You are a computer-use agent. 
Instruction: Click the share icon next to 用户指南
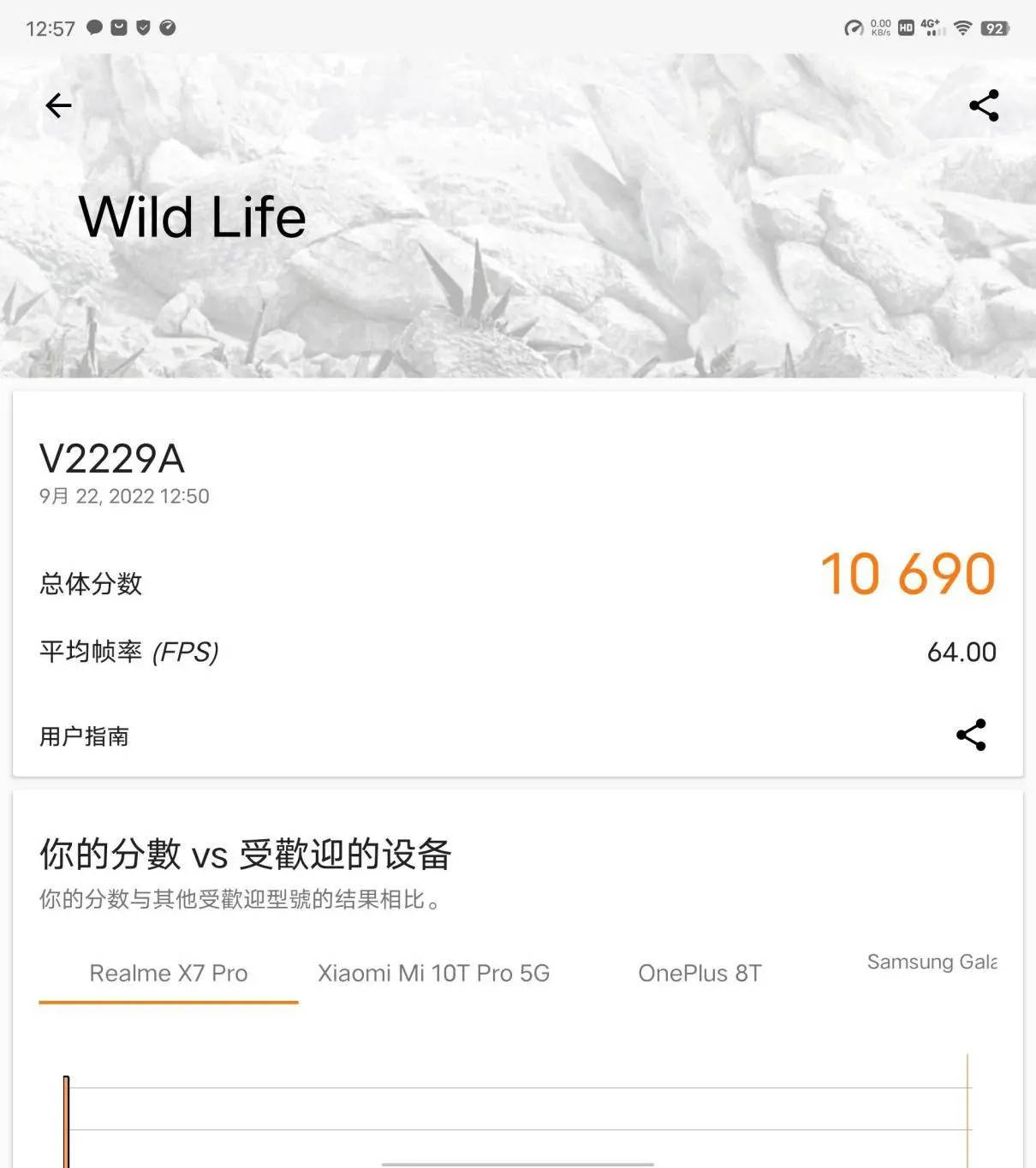click(x=972, y=735)
